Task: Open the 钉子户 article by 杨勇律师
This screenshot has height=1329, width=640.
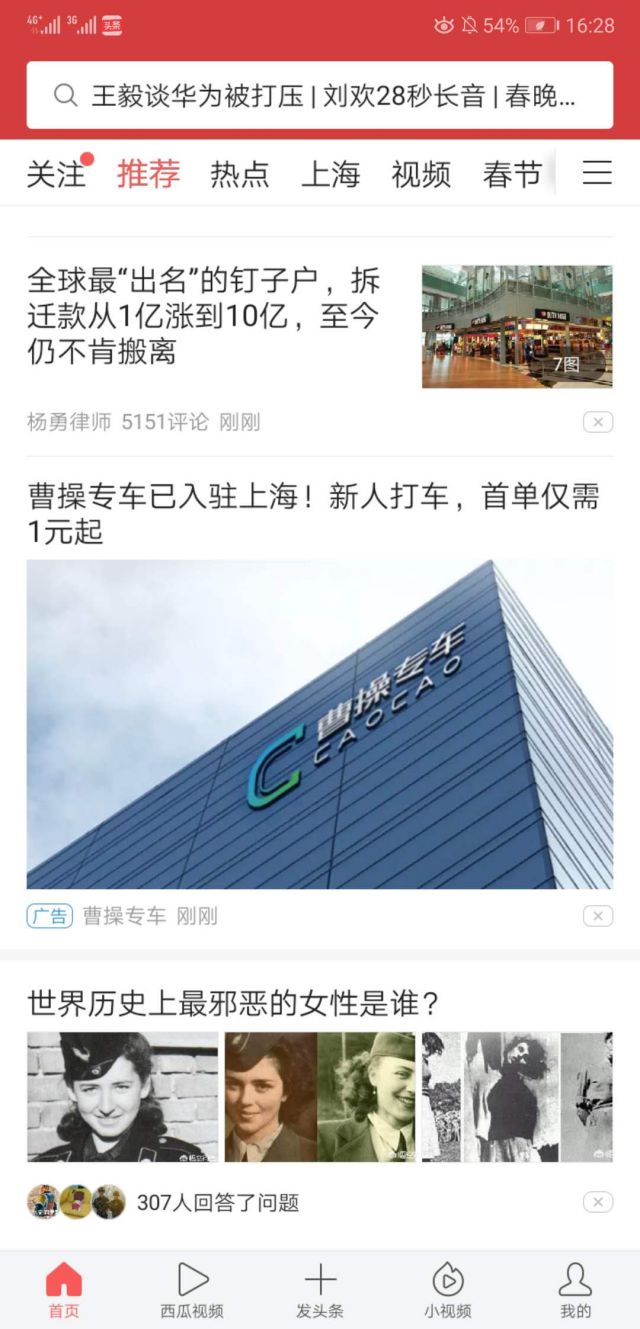Action: click(203, 316)
